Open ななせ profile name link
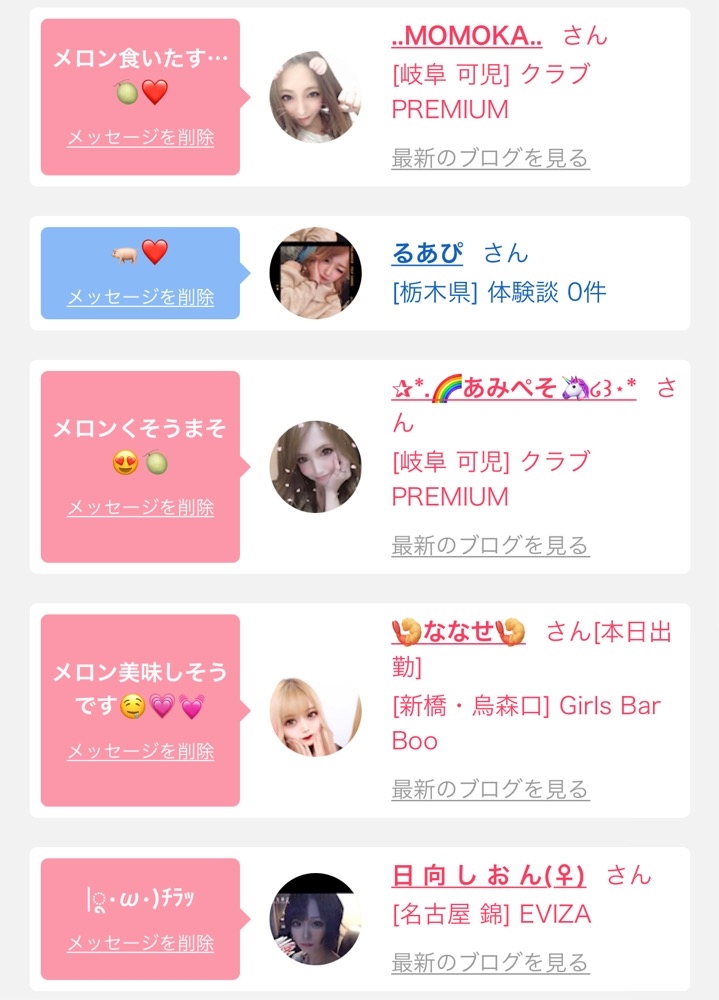719x1000 pixels. [458, 632]
